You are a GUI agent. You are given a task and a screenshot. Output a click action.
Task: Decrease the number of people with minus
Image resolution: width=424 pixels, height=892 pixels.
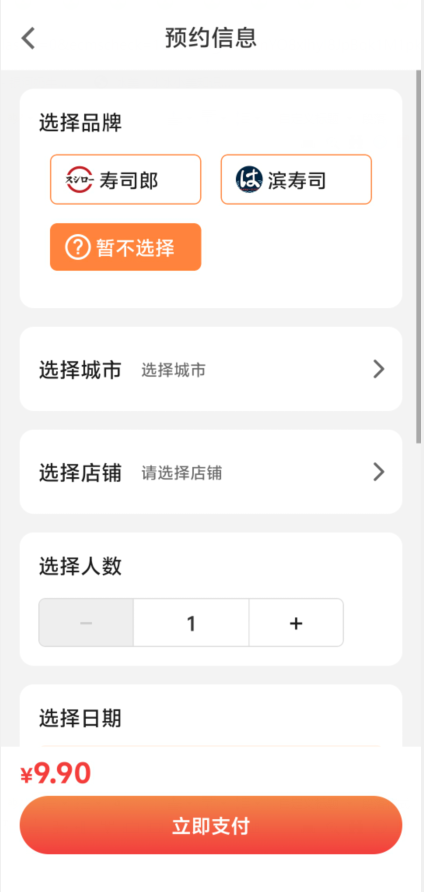point(86,623)
